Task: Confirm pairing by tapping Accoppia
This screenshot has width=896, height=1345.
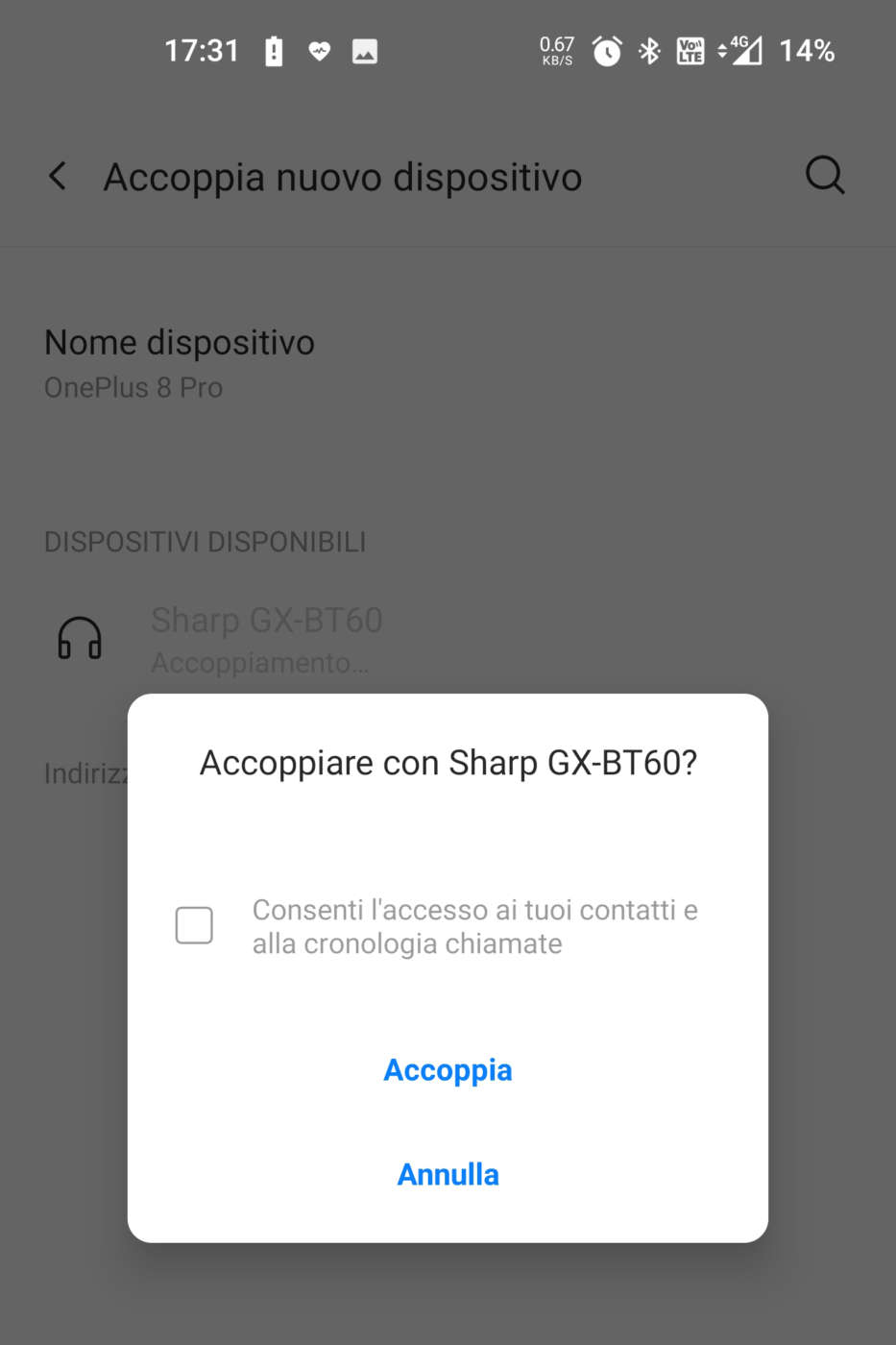Action: point(448,1069)
